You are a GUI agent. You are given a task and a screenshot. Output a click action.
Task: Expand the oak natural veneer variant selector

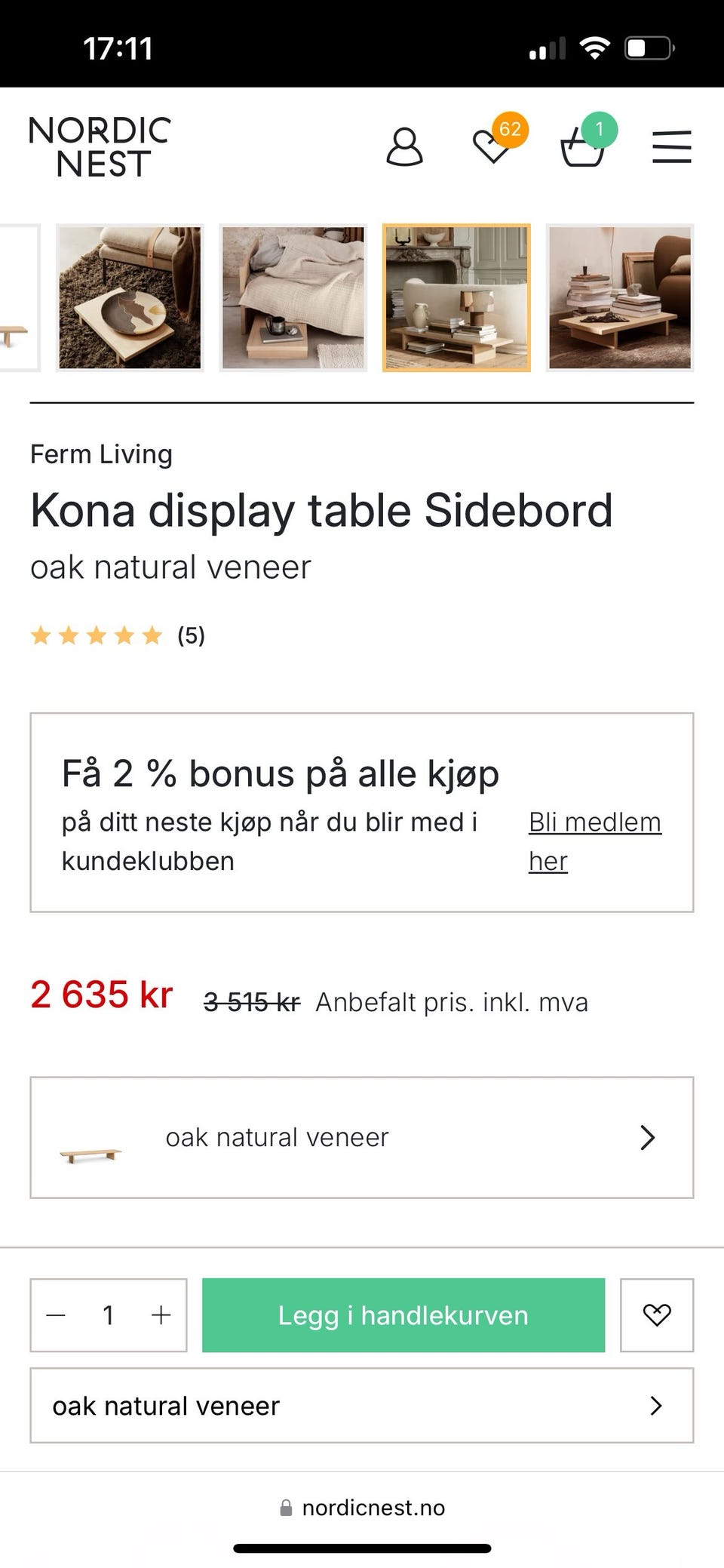click(362, 1138)
